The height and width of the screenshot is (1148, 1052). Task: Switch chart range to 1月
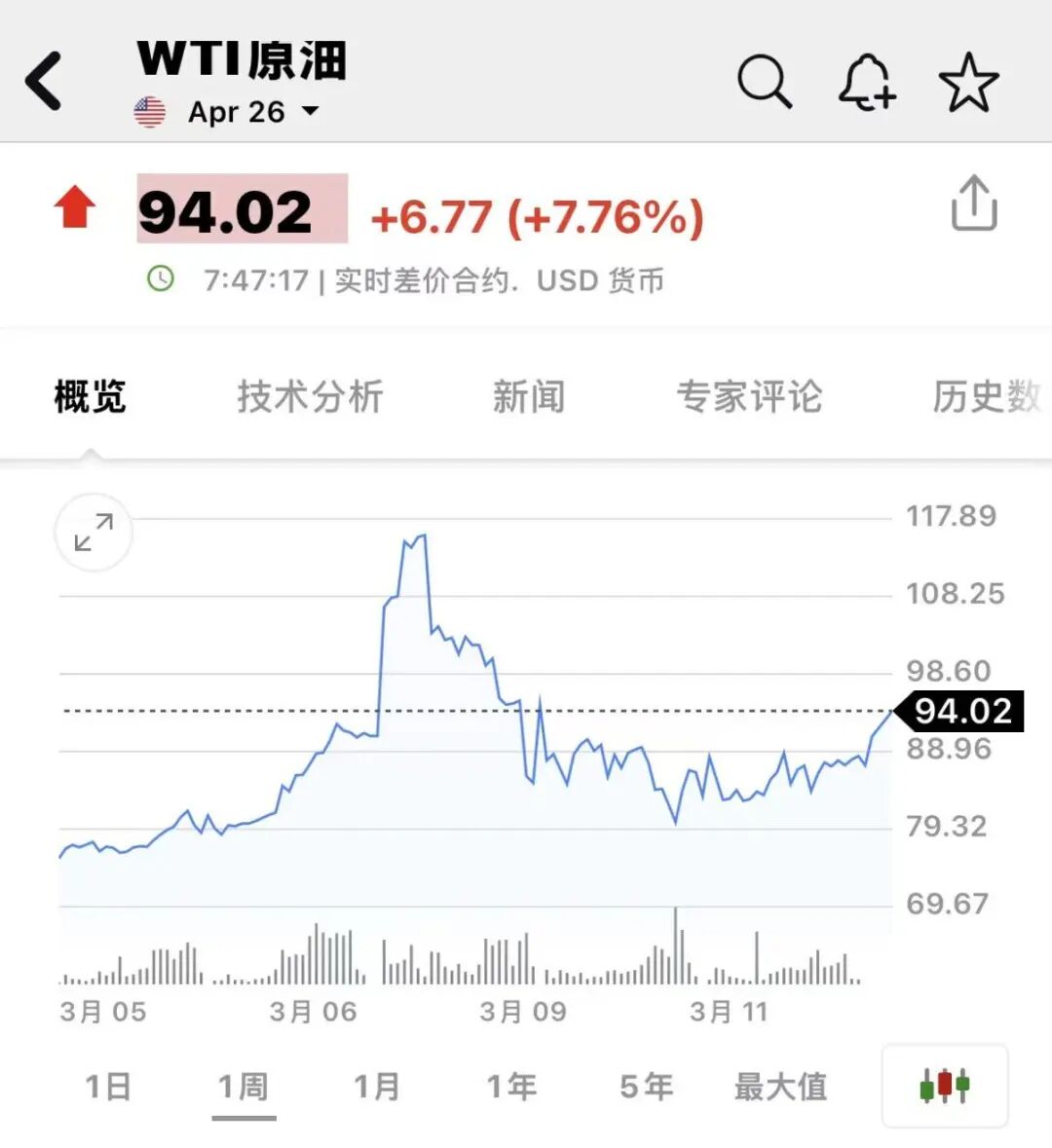(377, 1087)
